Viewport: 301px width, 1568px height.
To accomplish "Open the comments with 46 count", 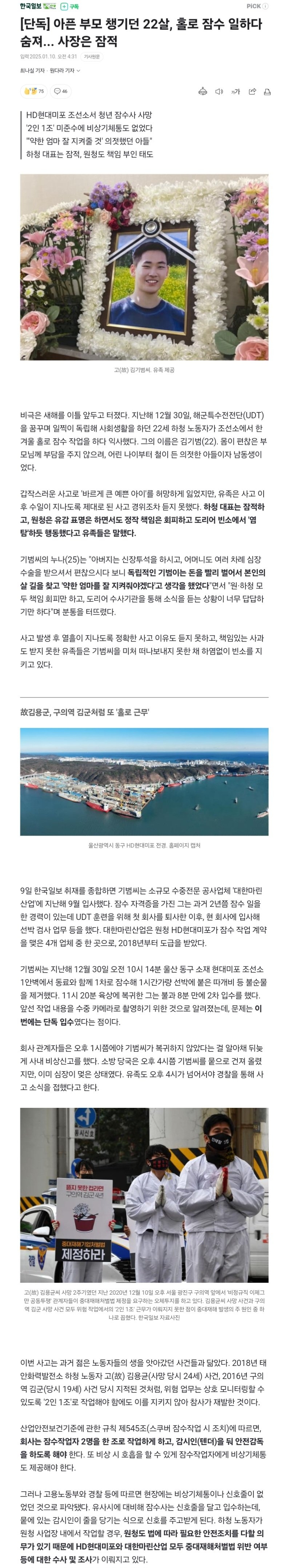I will pyautogui.click(x=61, y=91).
